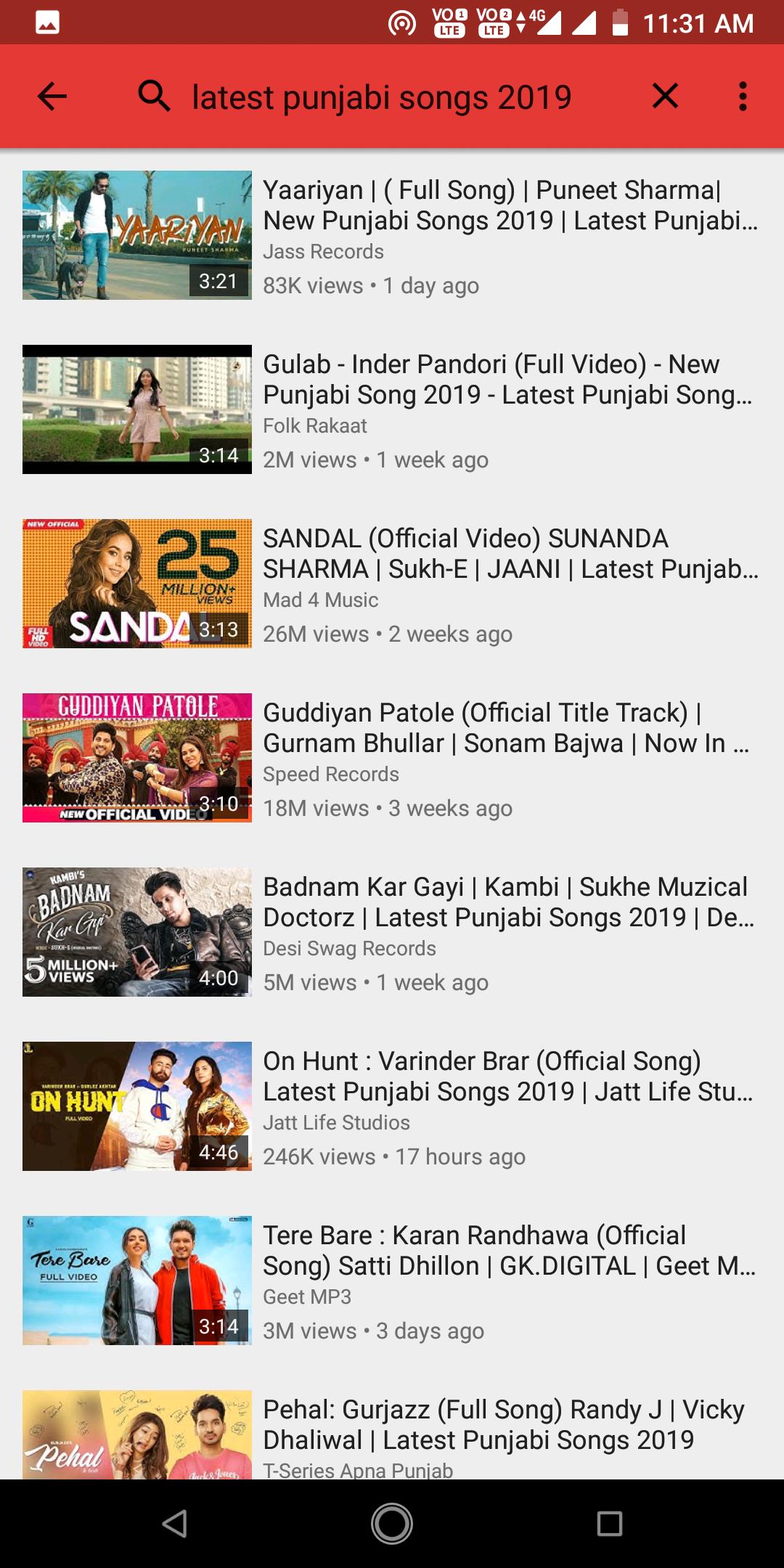784x1568 pixels.
Task: Tap the search field with 'latest punjabi songs 2019'
Action: point(382,97)
